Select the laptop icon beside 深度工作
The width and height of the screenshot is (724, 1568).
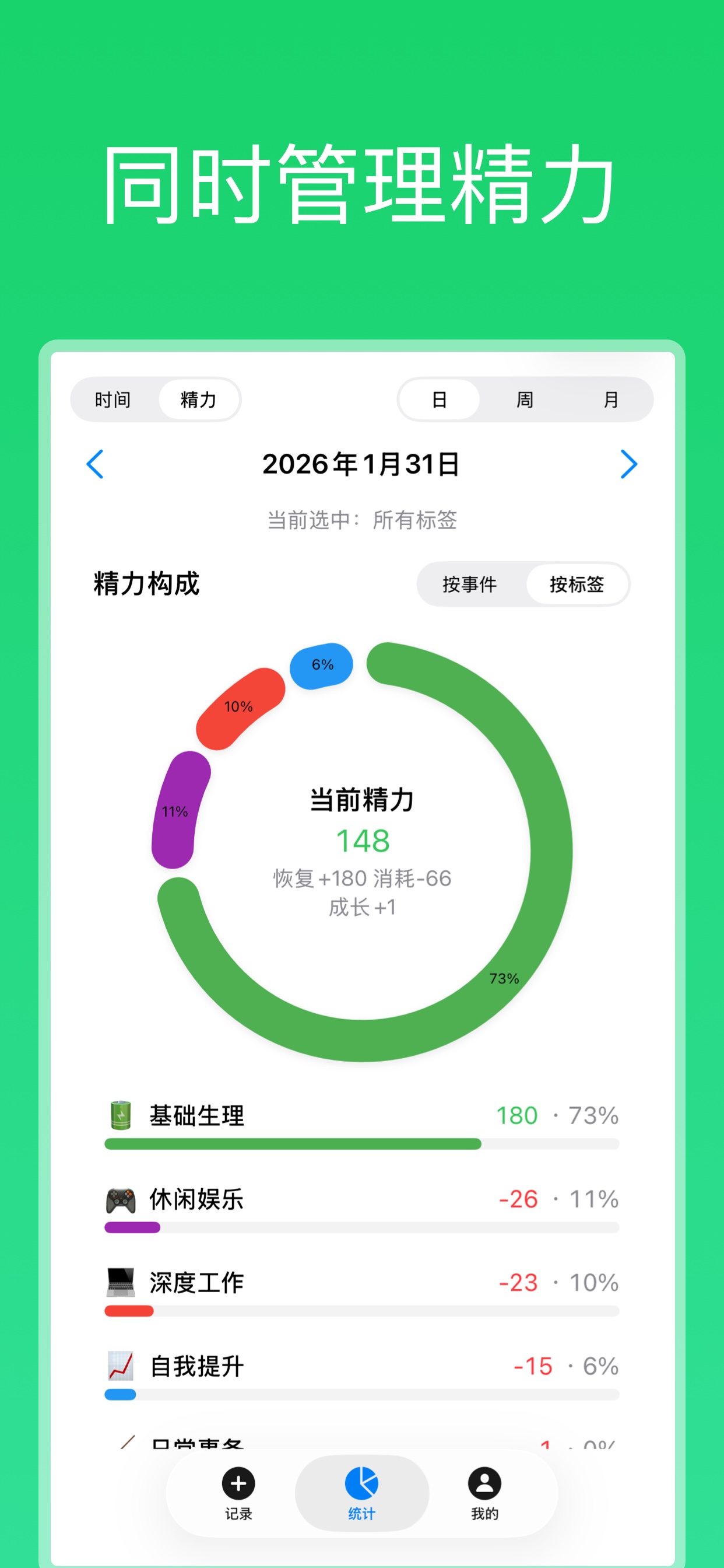(120, 1284)
